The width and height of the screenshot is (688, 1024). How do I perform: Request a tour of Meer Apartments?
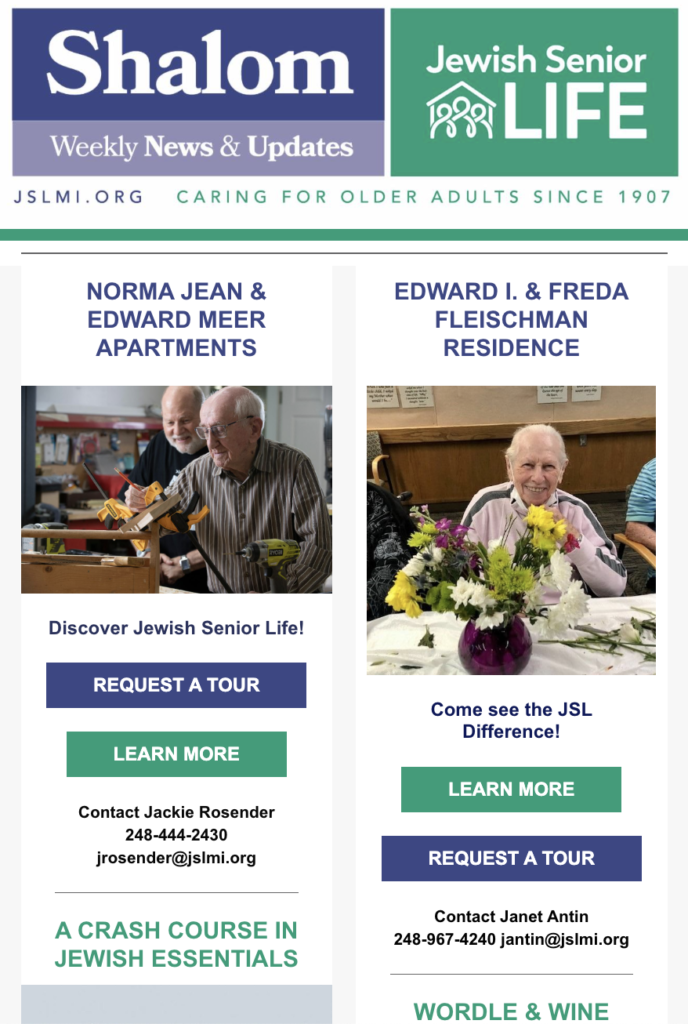176,685
